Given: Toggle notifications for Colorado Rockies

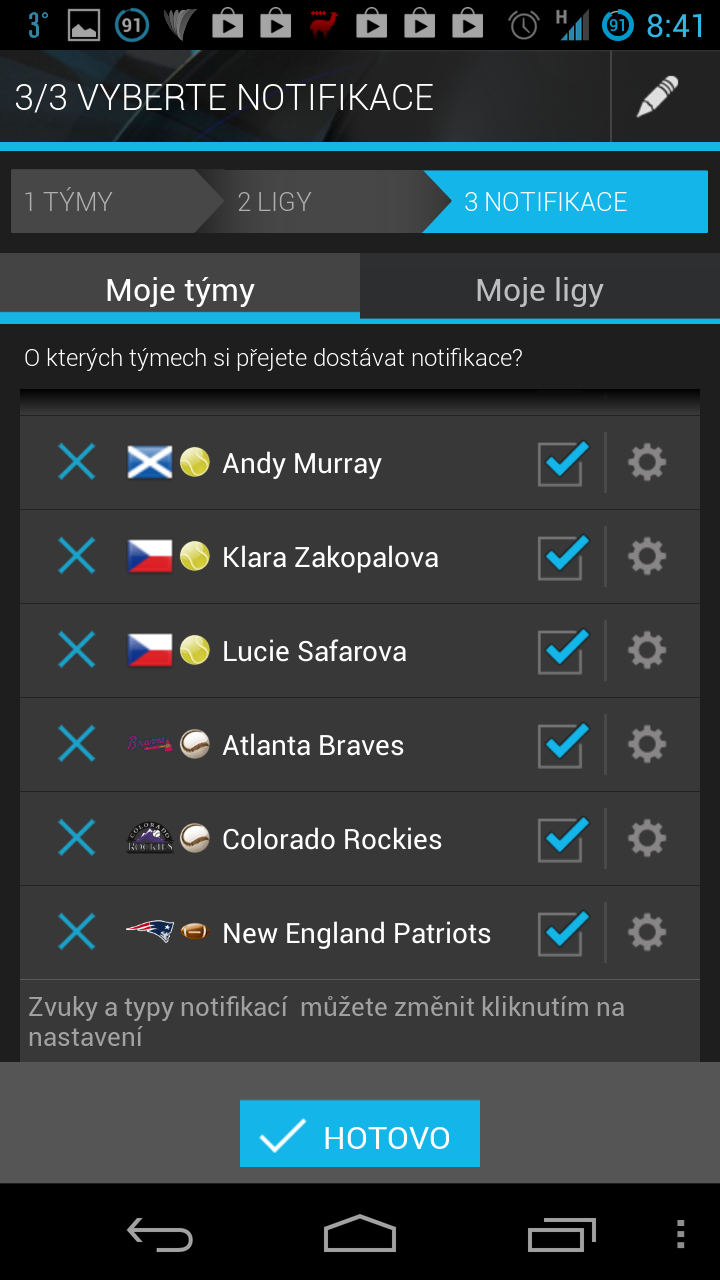Looking at the screenshot, I should coord(562,838).
